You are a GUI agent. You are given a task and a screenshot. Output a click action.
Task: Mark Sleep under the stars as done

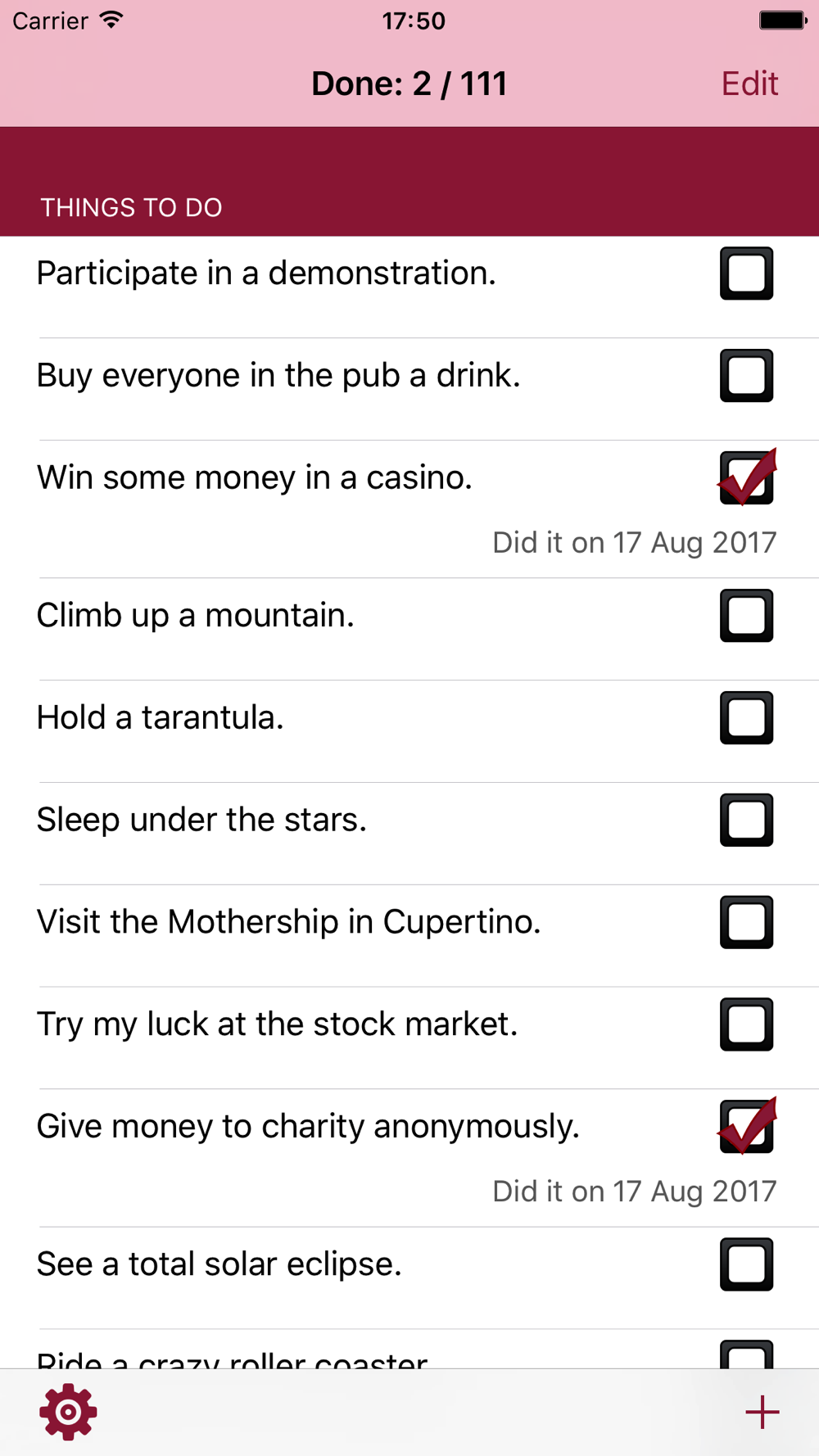click(746, 820)
